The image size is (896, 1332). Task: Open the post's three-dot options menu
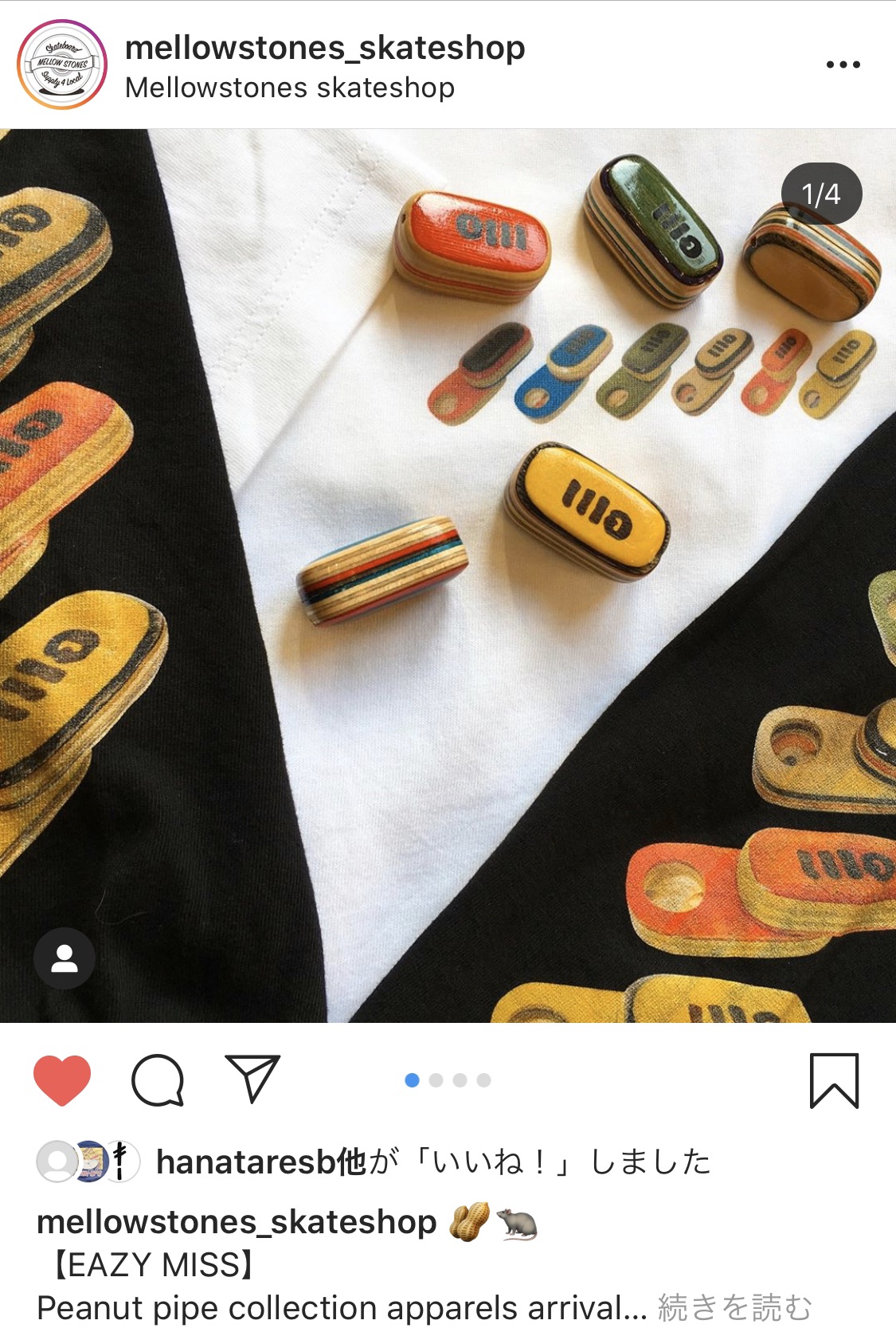pyautogui.click(x=843, y=65)
